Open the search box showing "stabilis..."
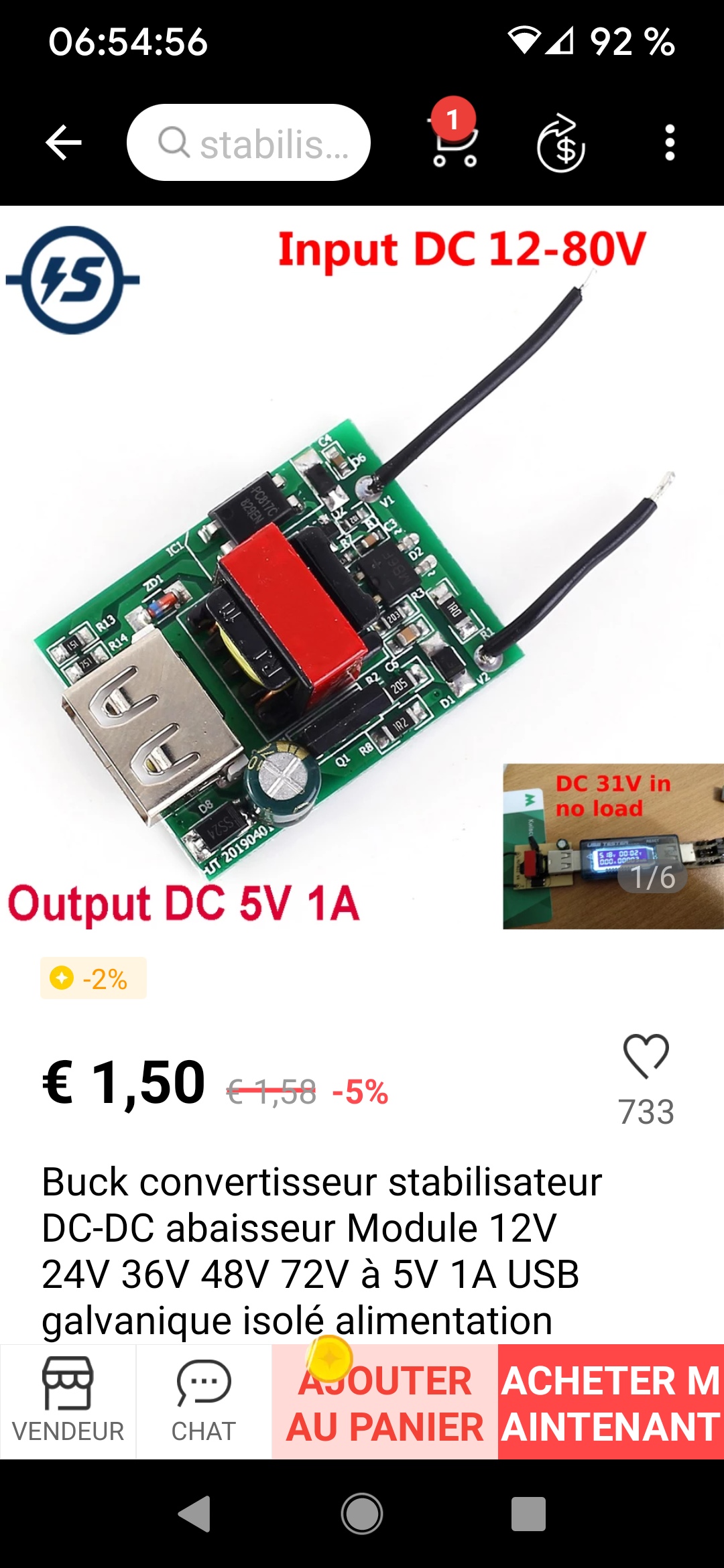The height and width of the screenshot is (1568, 724). coord(249,143)
